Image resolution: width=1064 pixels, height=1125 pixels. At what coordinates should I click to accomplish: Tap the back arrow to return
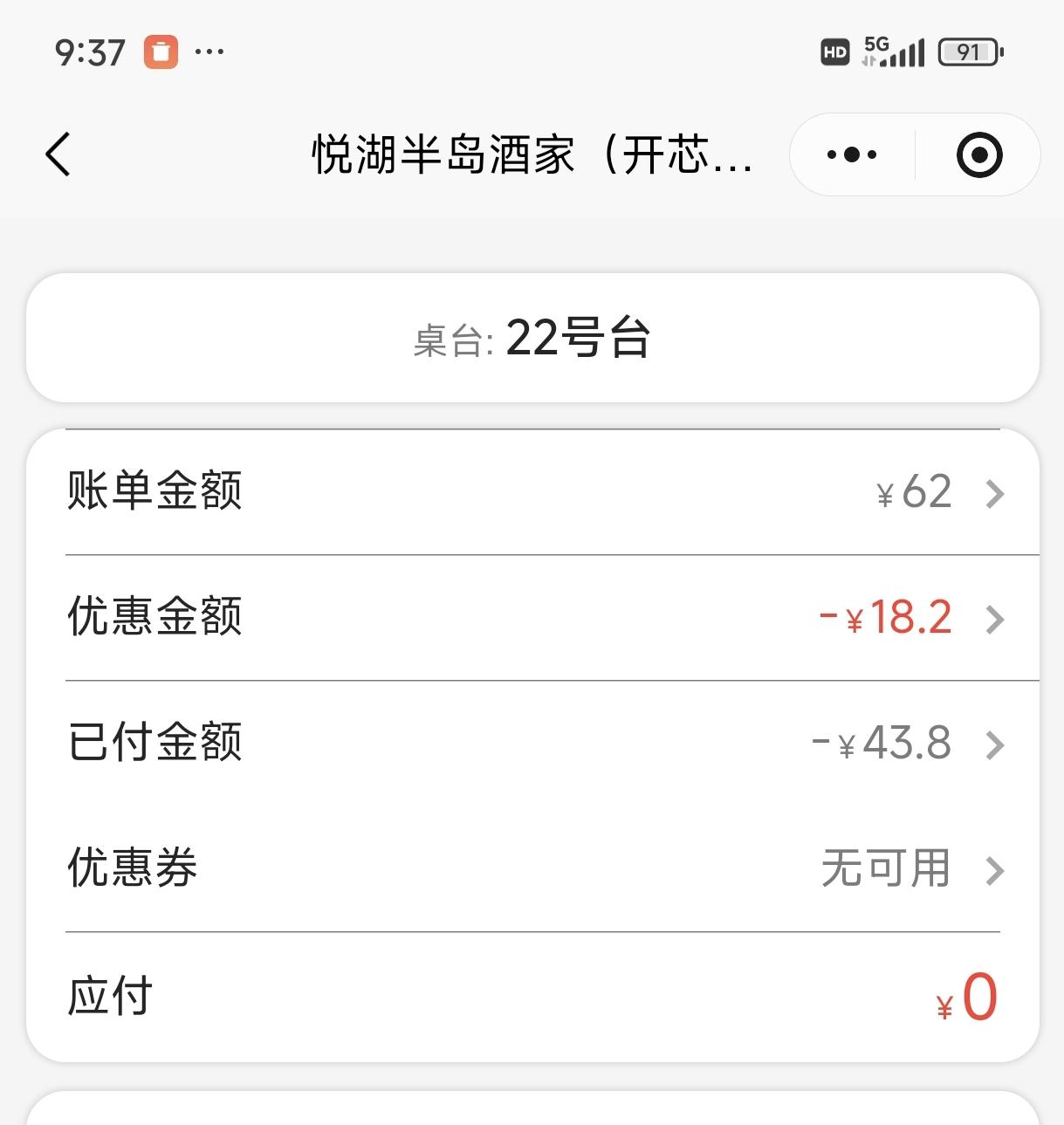click(x=58, y=153)
